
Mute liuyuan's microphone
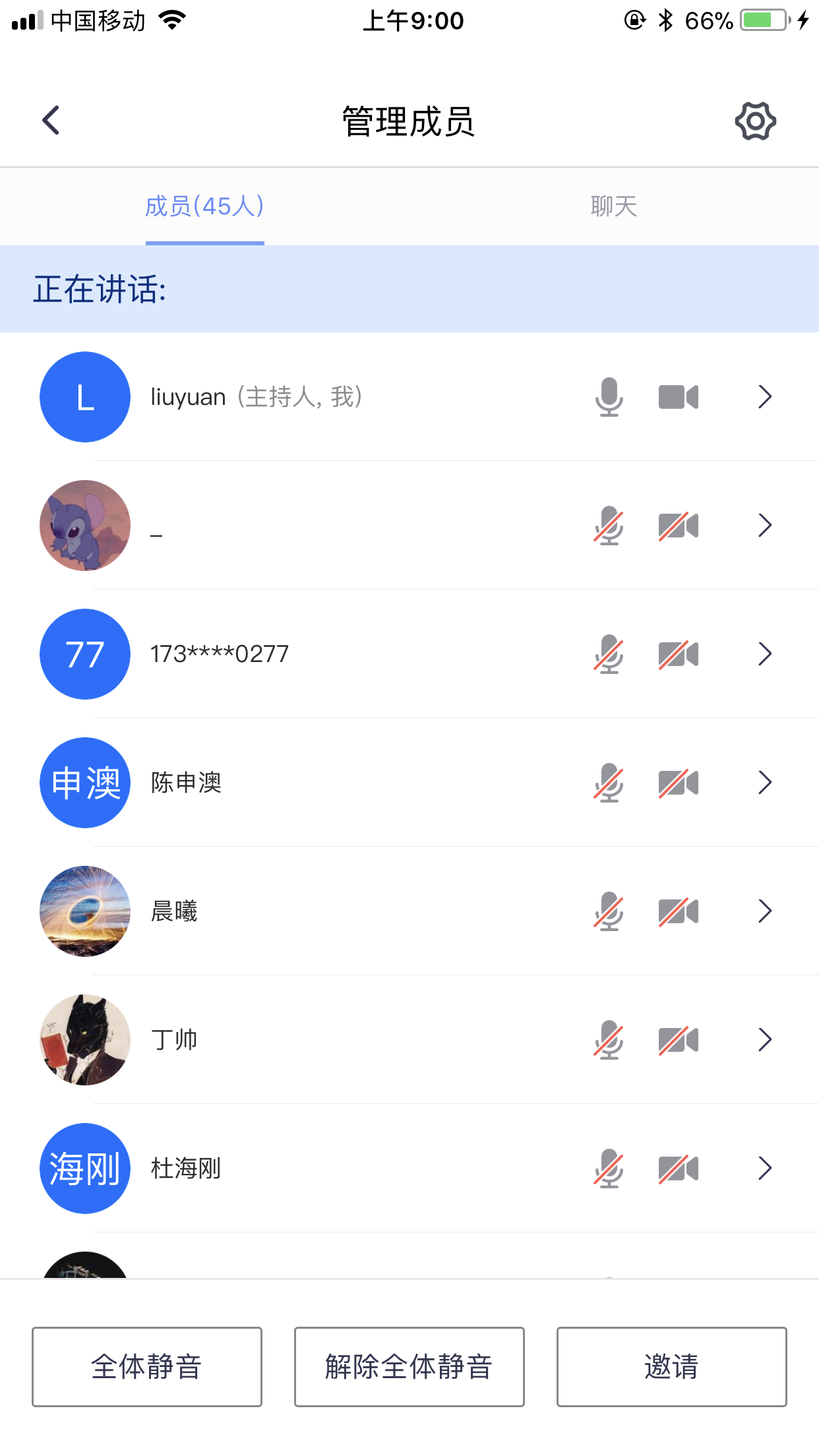[609, 397]
